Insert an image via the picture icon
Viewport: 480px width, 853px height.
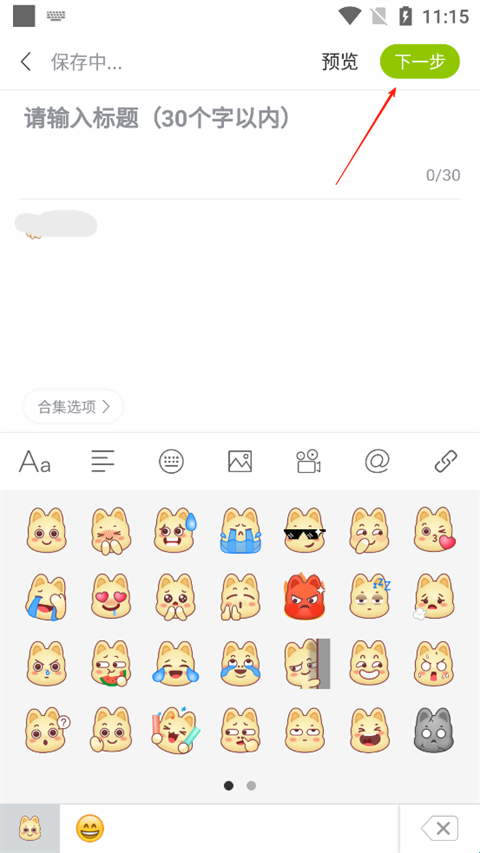(240, 461)
